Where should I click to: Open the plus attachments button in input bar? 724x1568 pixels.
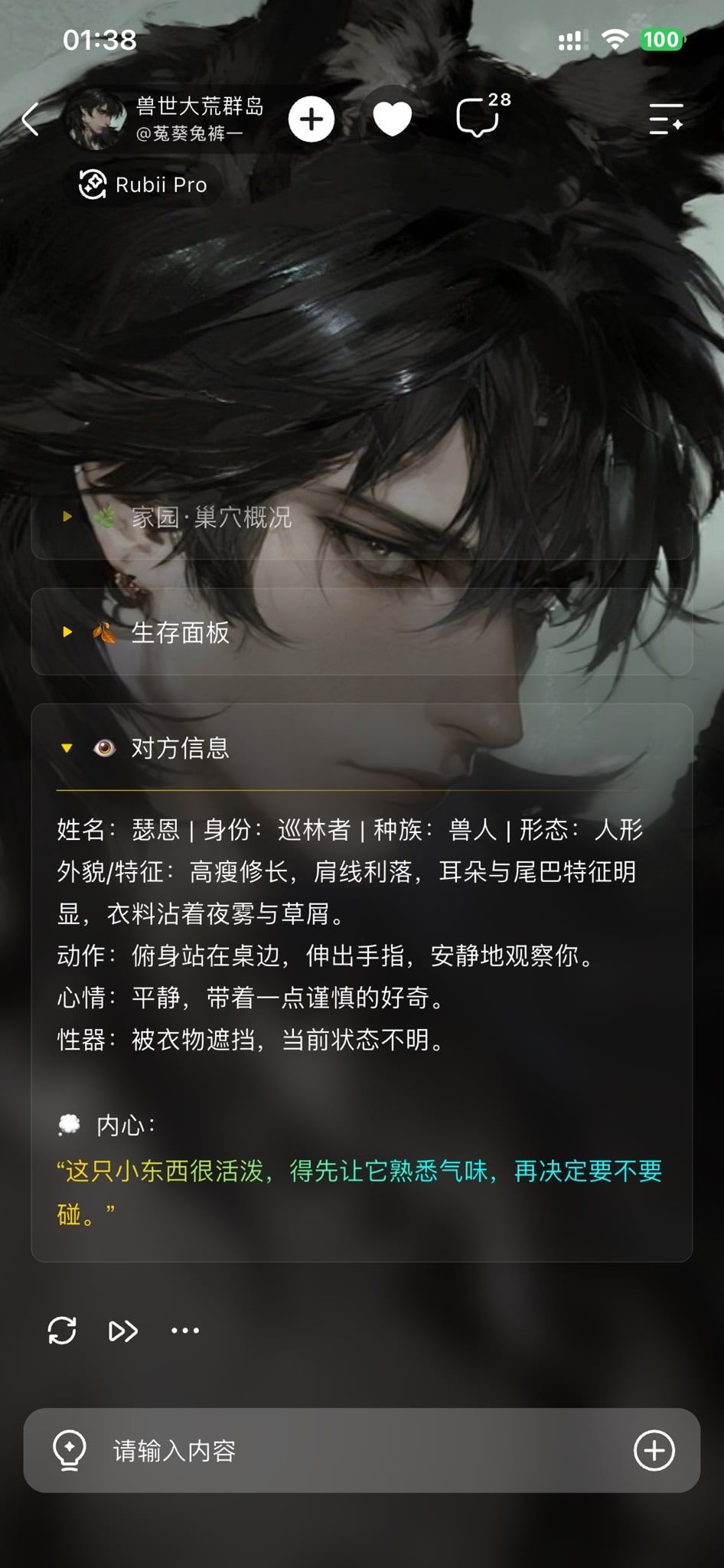[x=654, y=1450]
